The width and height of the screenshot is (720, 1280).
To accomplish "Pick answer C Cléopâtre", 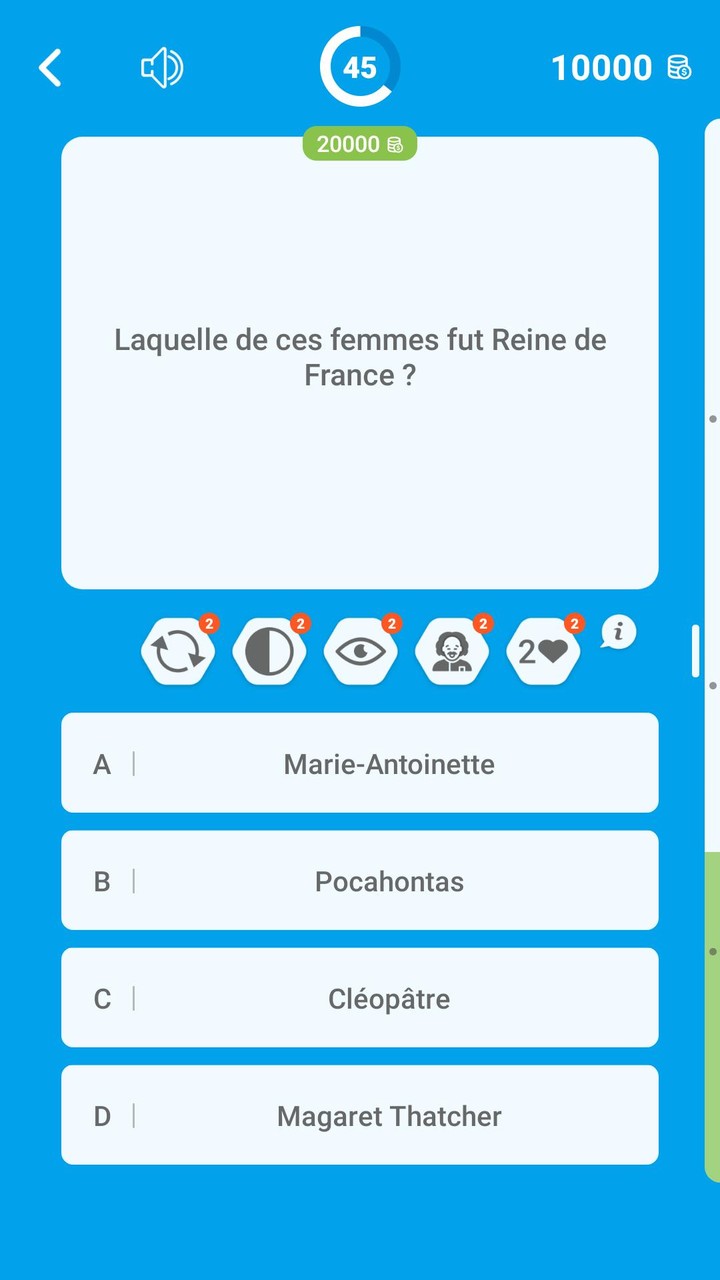I will tap(360, 998).
